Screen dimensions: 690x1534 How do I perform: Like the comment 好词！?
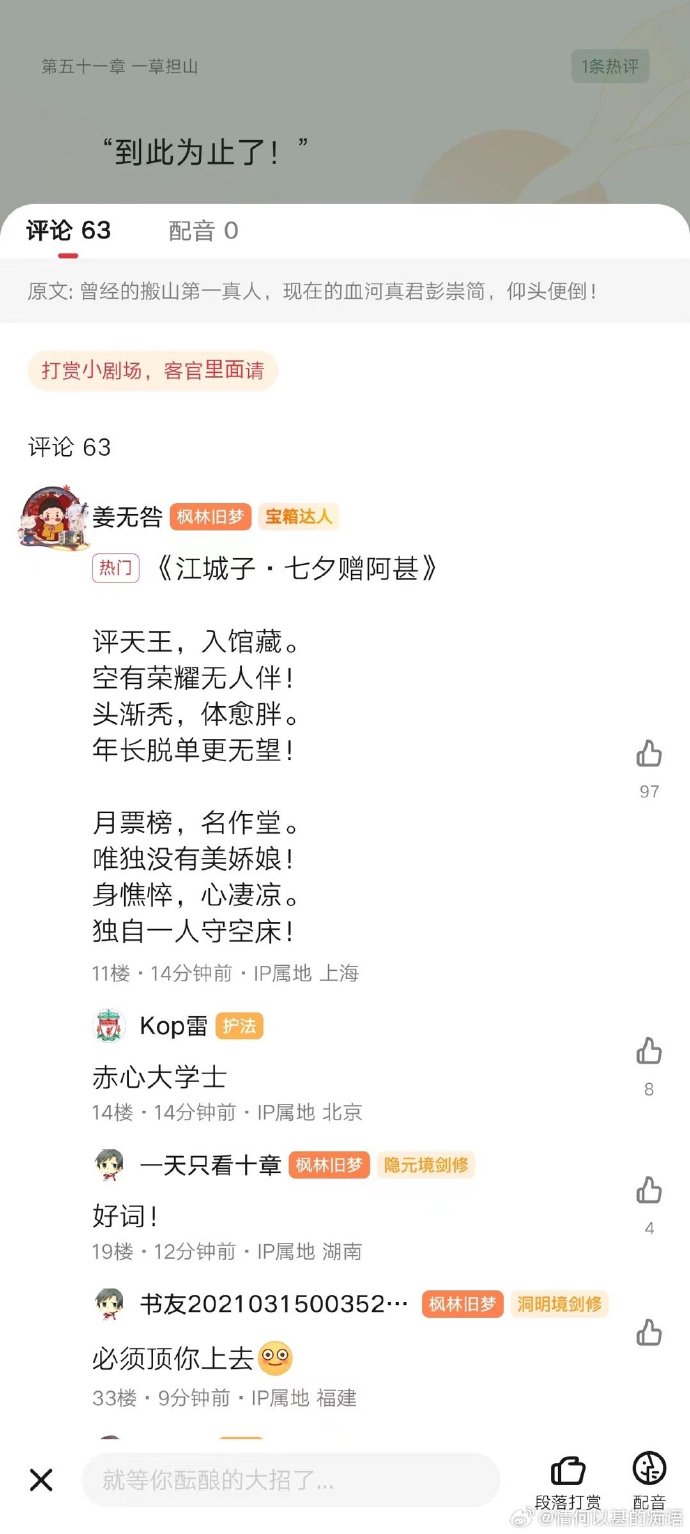649,1190
